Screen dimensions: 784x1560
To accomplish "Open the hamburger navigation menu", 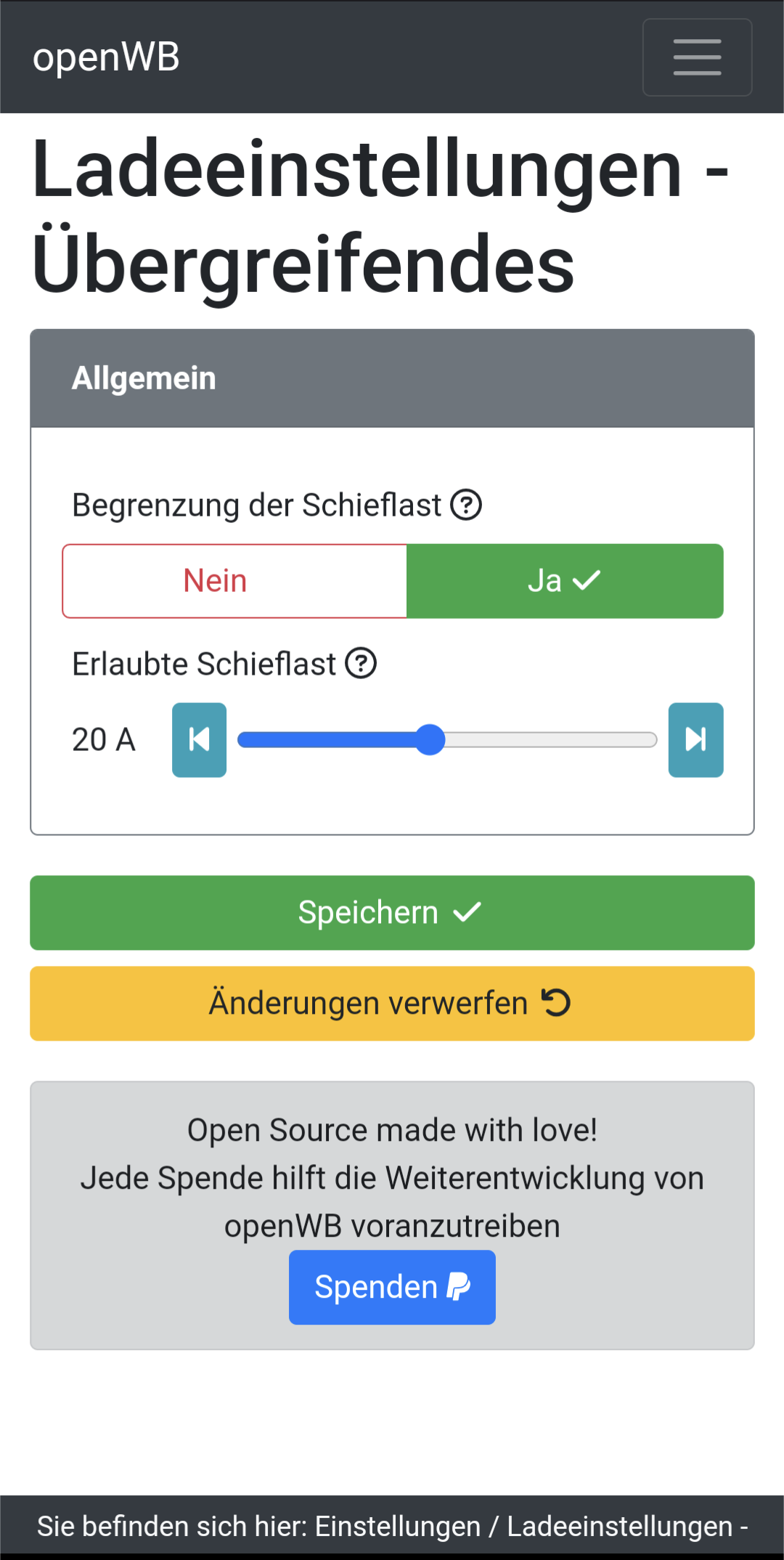I will pyautogui.click(x=697, y=57).
